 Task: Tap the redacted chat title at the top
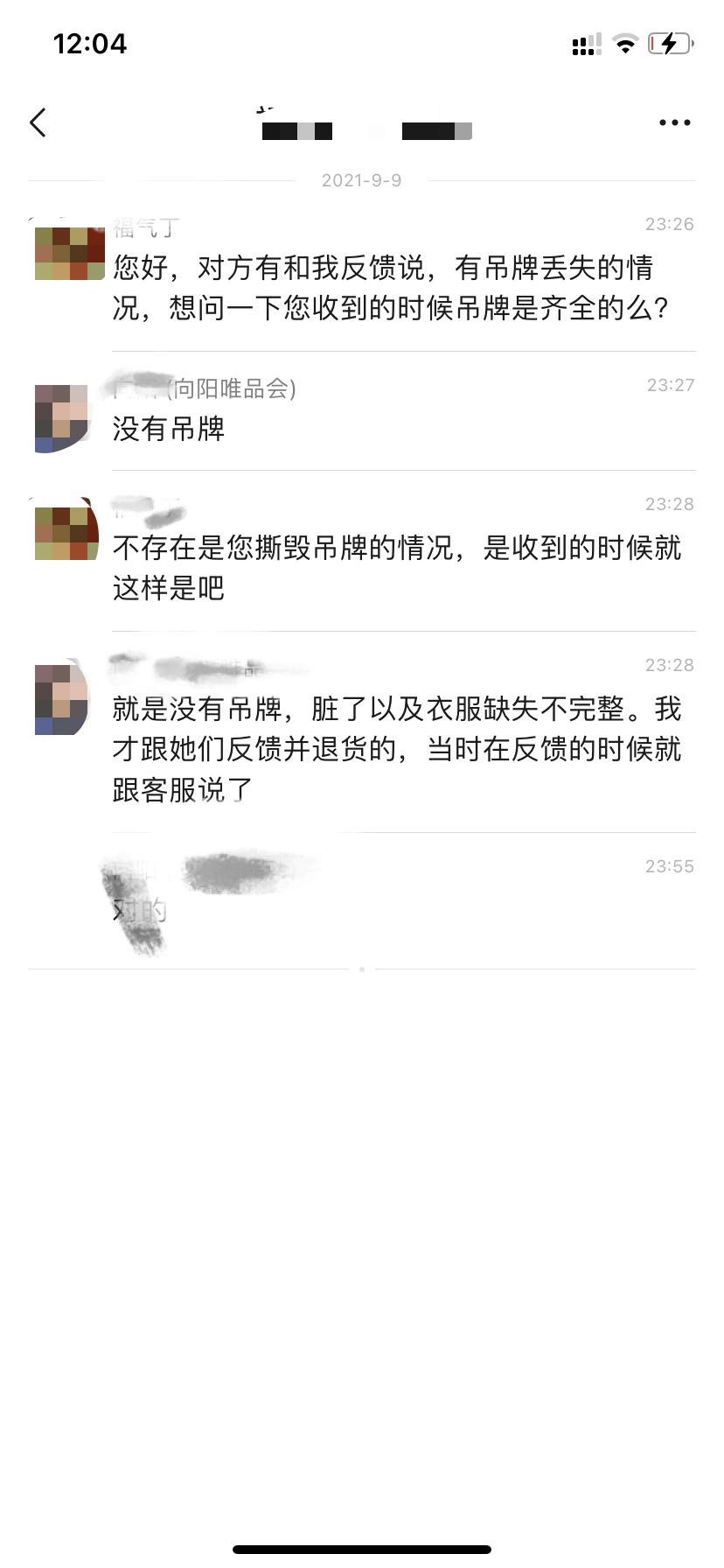tap(362, 129)
